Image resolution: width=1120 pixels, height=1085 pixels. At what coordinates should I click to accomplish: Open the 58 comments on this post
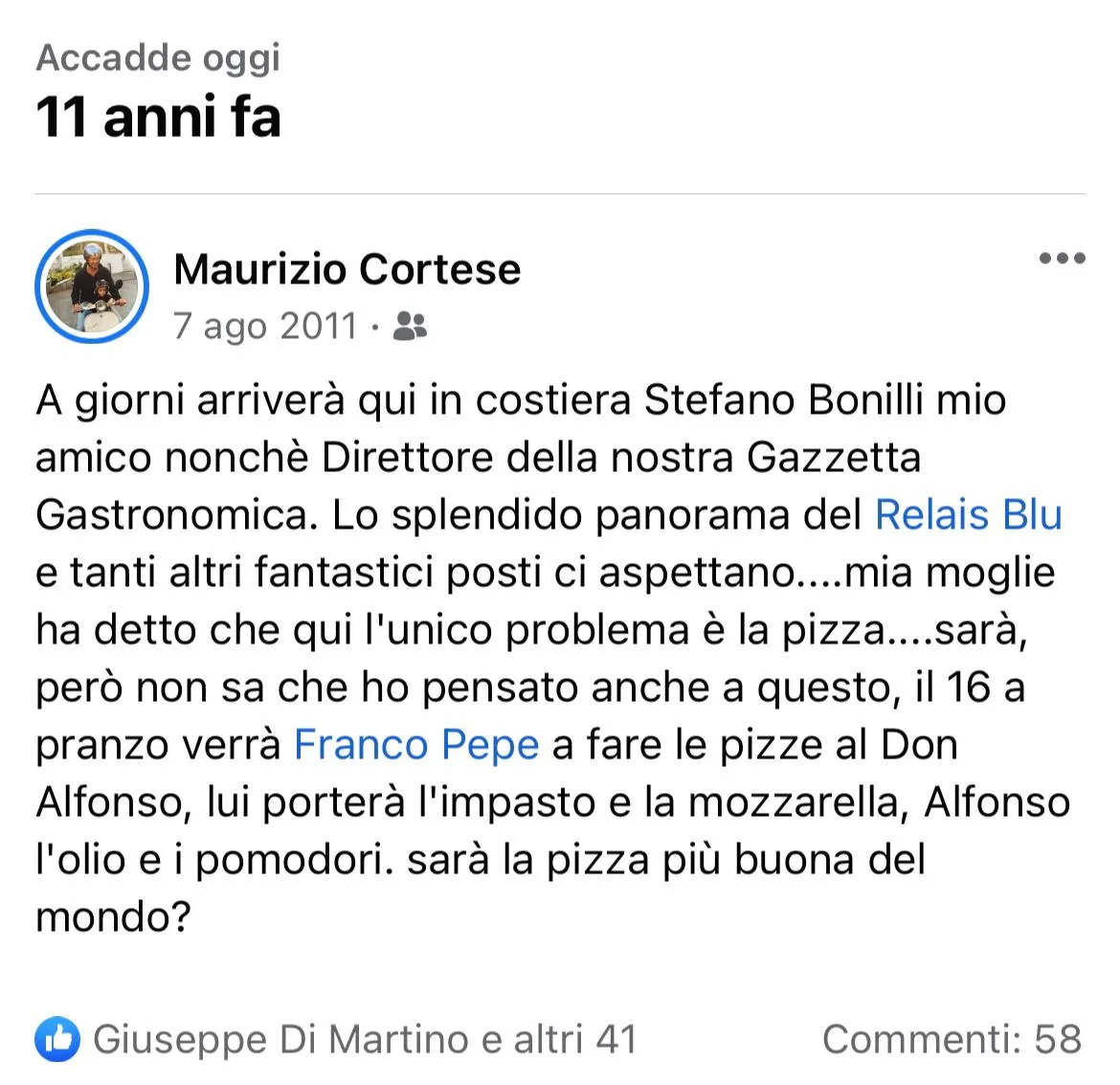[x=951, y=1039]
